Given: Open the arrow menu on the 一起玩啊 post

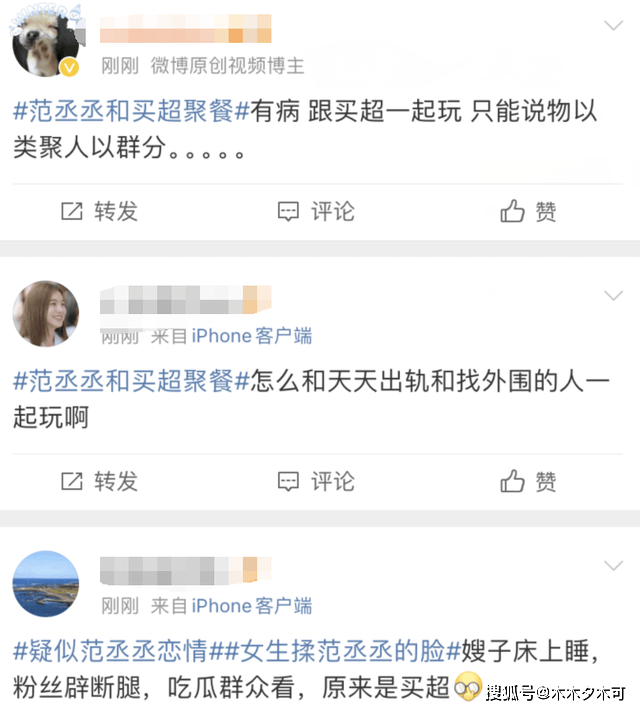Looking at the screenshot, I should [613, 295].
